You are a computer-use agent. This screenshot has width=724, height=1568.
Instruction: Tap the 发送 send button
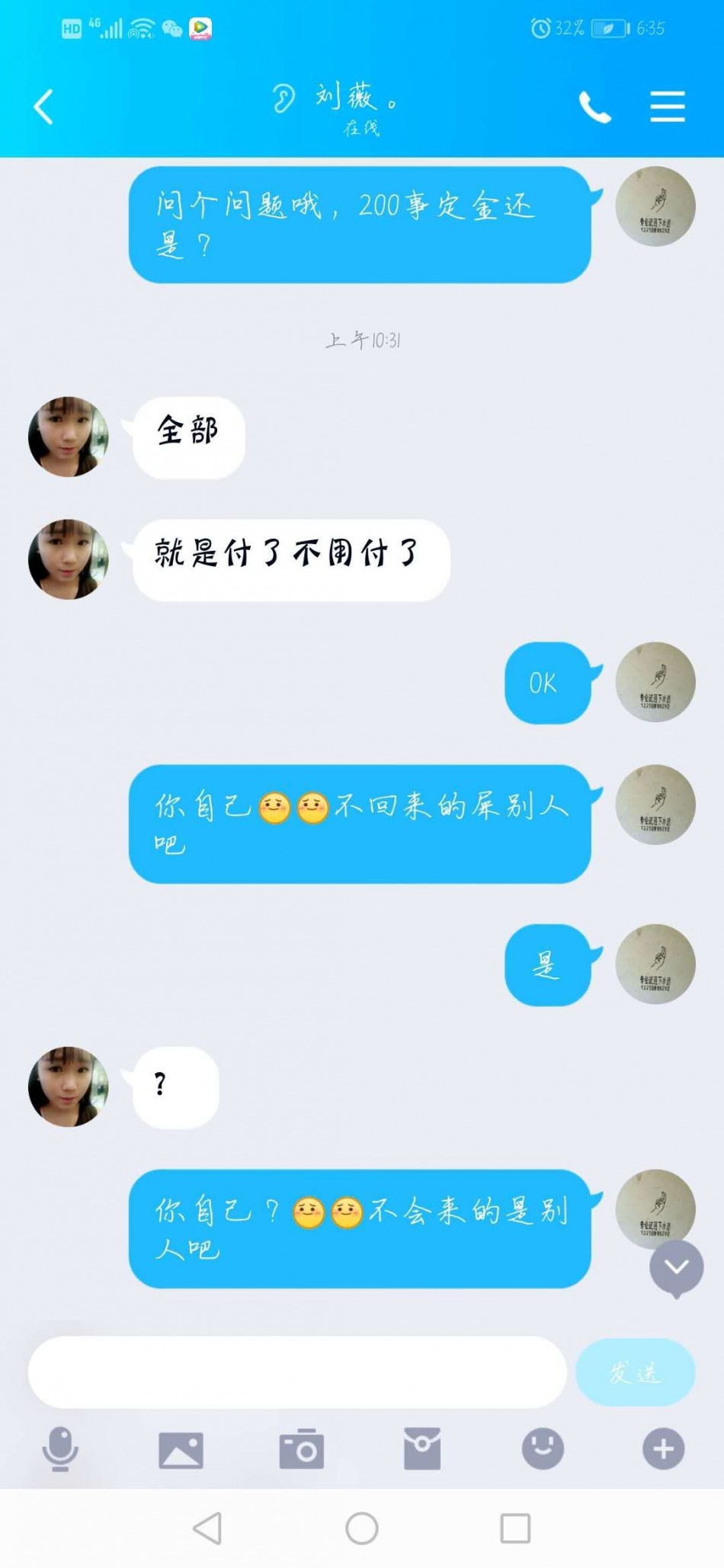(635, 1372)
